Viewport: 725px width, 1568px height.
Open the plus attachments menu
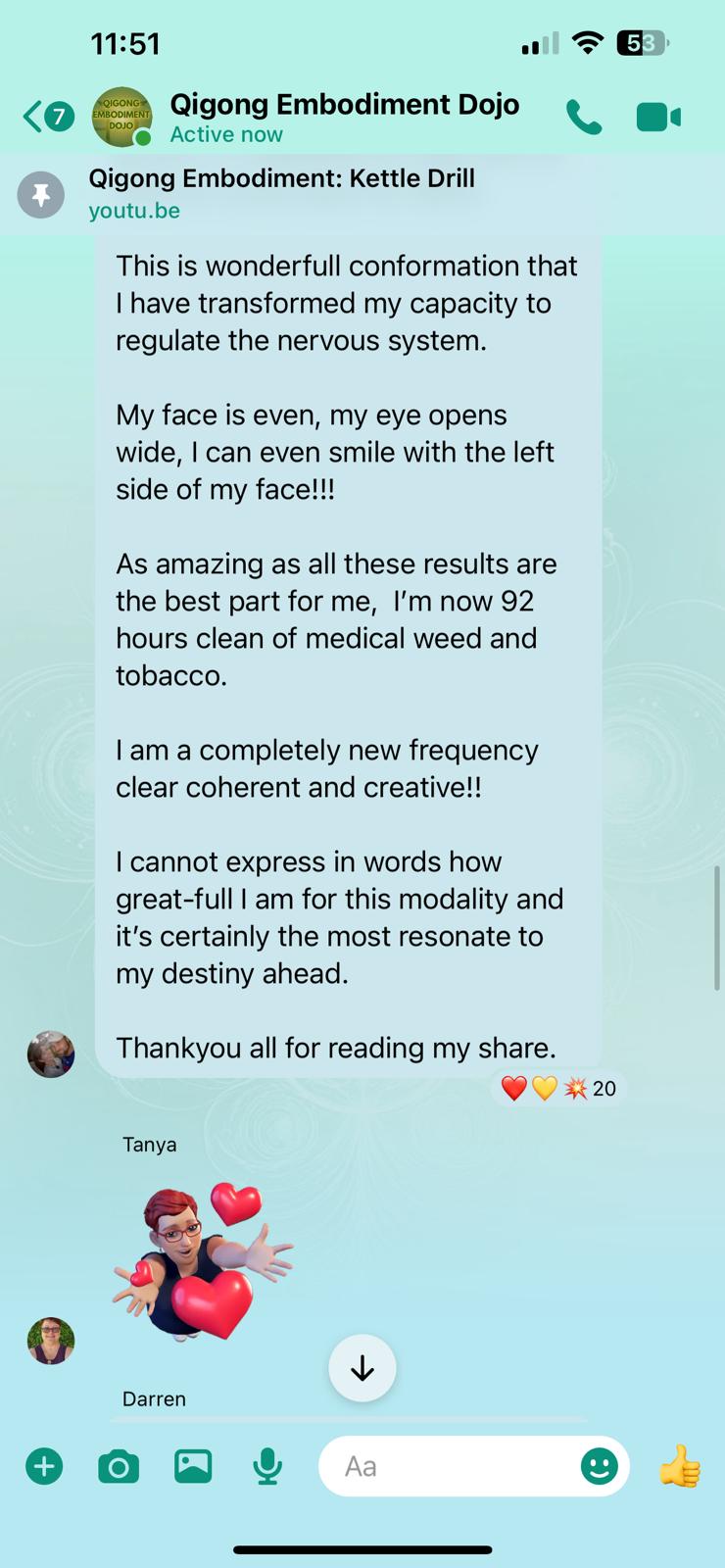[x=44, y=1466]
